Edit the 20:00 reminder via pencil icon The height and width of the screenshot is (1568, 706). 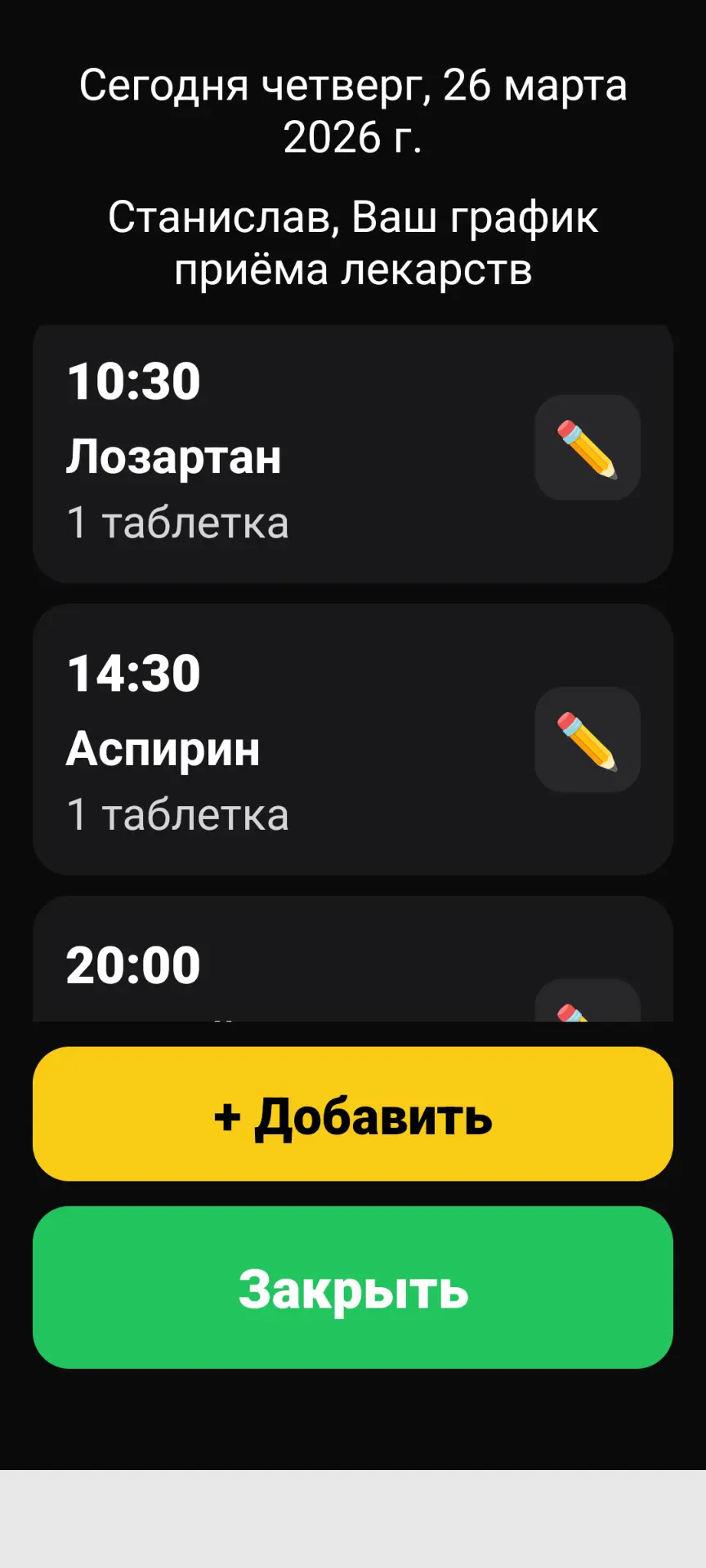(585, 1004)
